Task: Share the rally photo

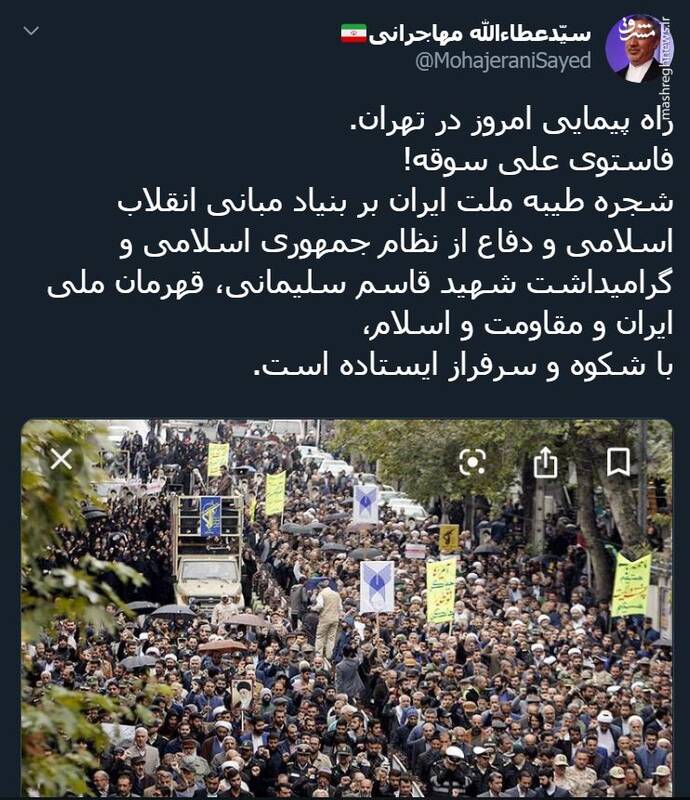Action: 545,461
